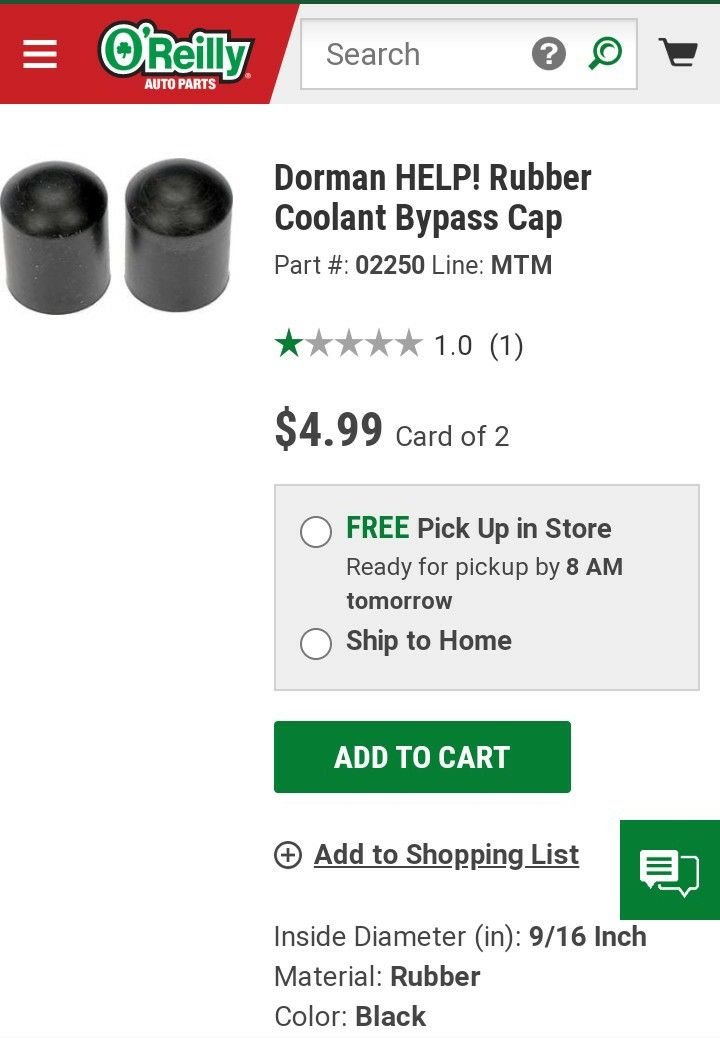Viewport: 720px width, 1038px height.
Task: Go to O'Reilly Auto Parts home page
Action: [176, 56]
